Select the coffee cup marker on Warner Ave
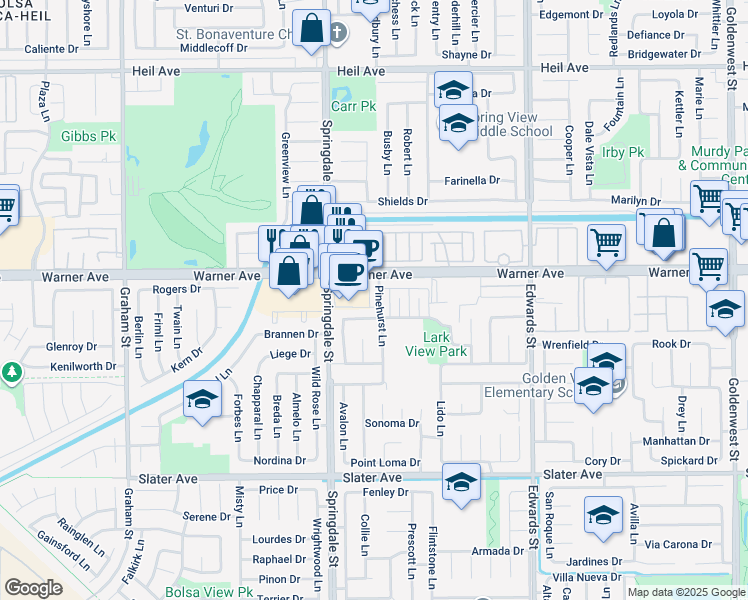Screen dimensions: 748x600 click(348, 270)
